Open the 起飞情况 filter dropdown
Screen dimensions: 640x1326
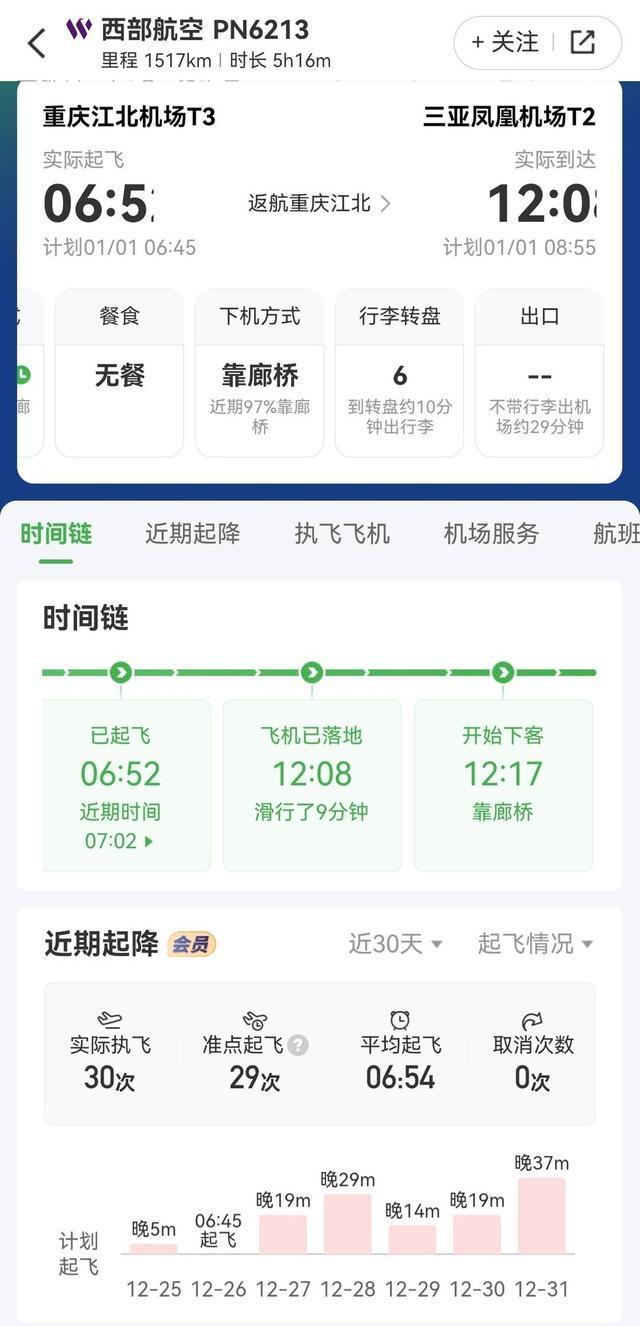[x=535, y=943]
